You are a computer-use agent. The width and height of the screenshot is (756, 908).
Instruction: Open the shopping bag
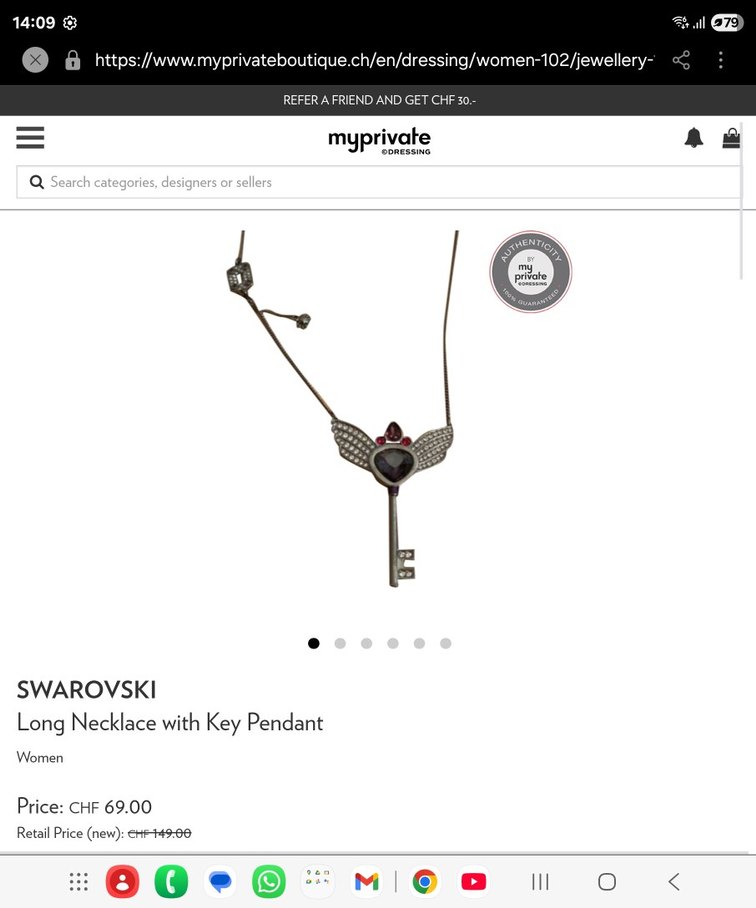tap(732, 139)
